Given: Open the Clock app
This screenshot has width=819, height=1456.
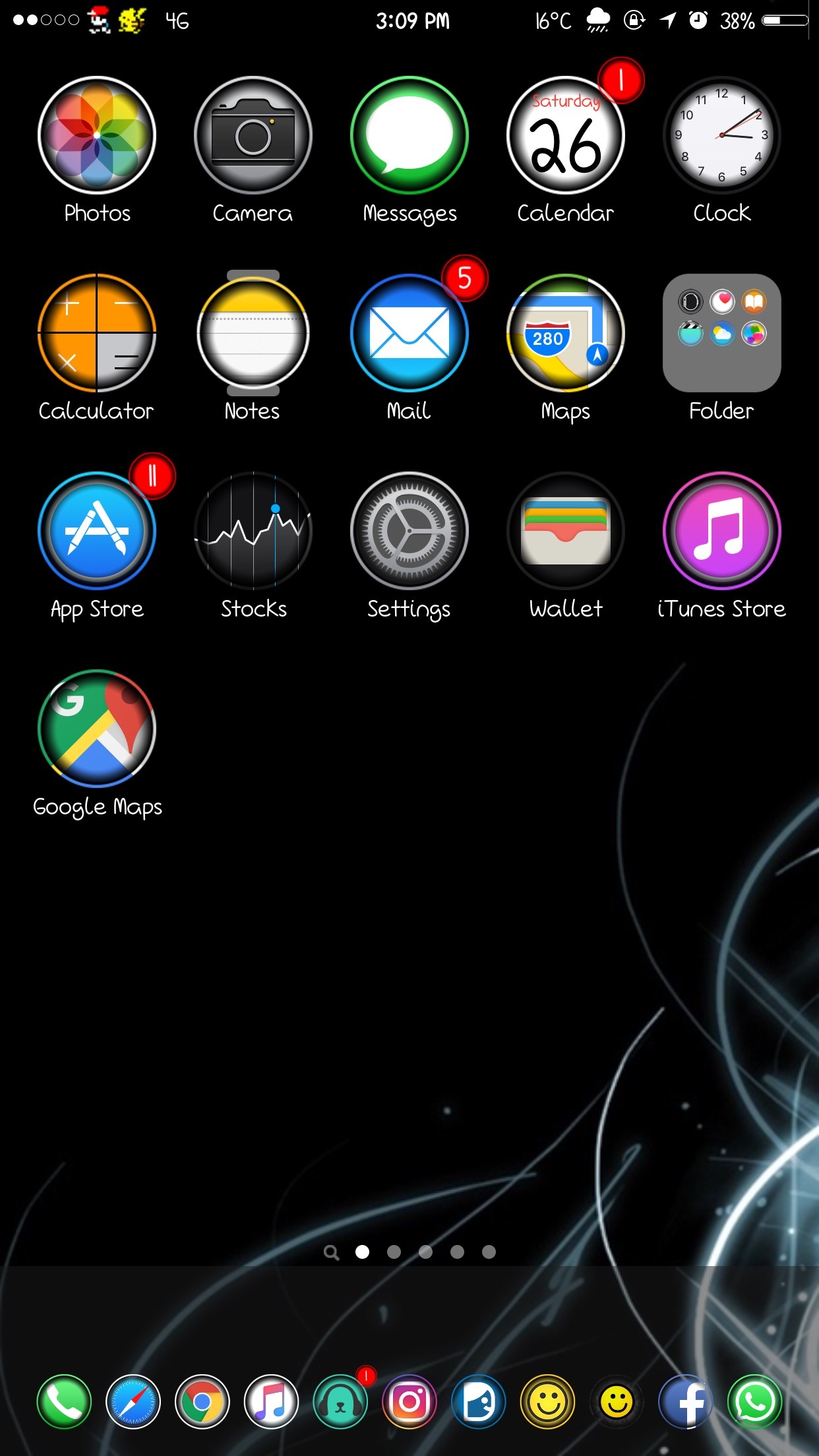Looking at the screenshot, I should coord(721,135).
